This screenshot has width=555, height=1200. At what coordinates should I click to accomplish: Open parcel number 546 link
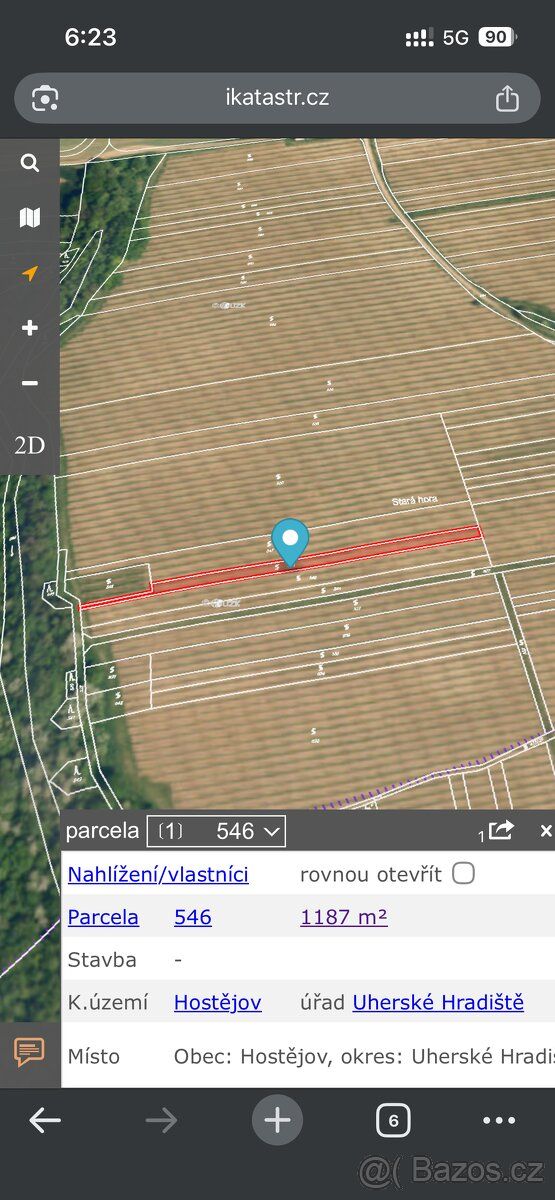(x=193, y=917)
